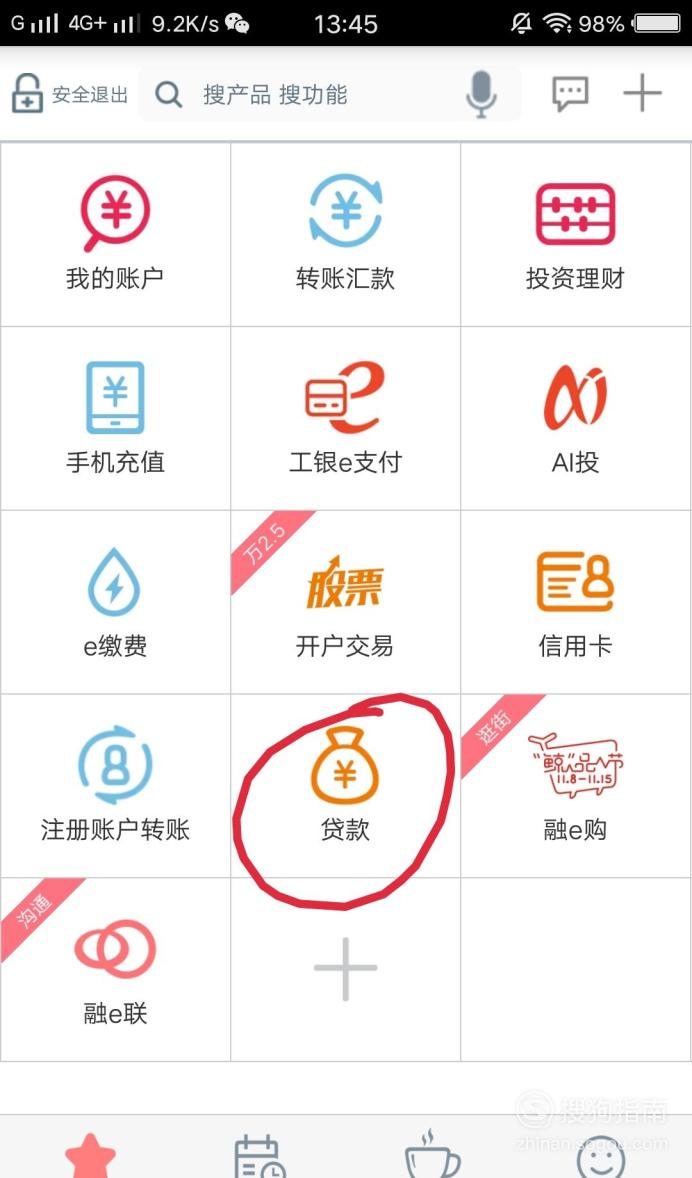Open the messages chat bubble icon
Image resolution: width=692 pixels, height=1178 pixels.
(x=570, y=94)
